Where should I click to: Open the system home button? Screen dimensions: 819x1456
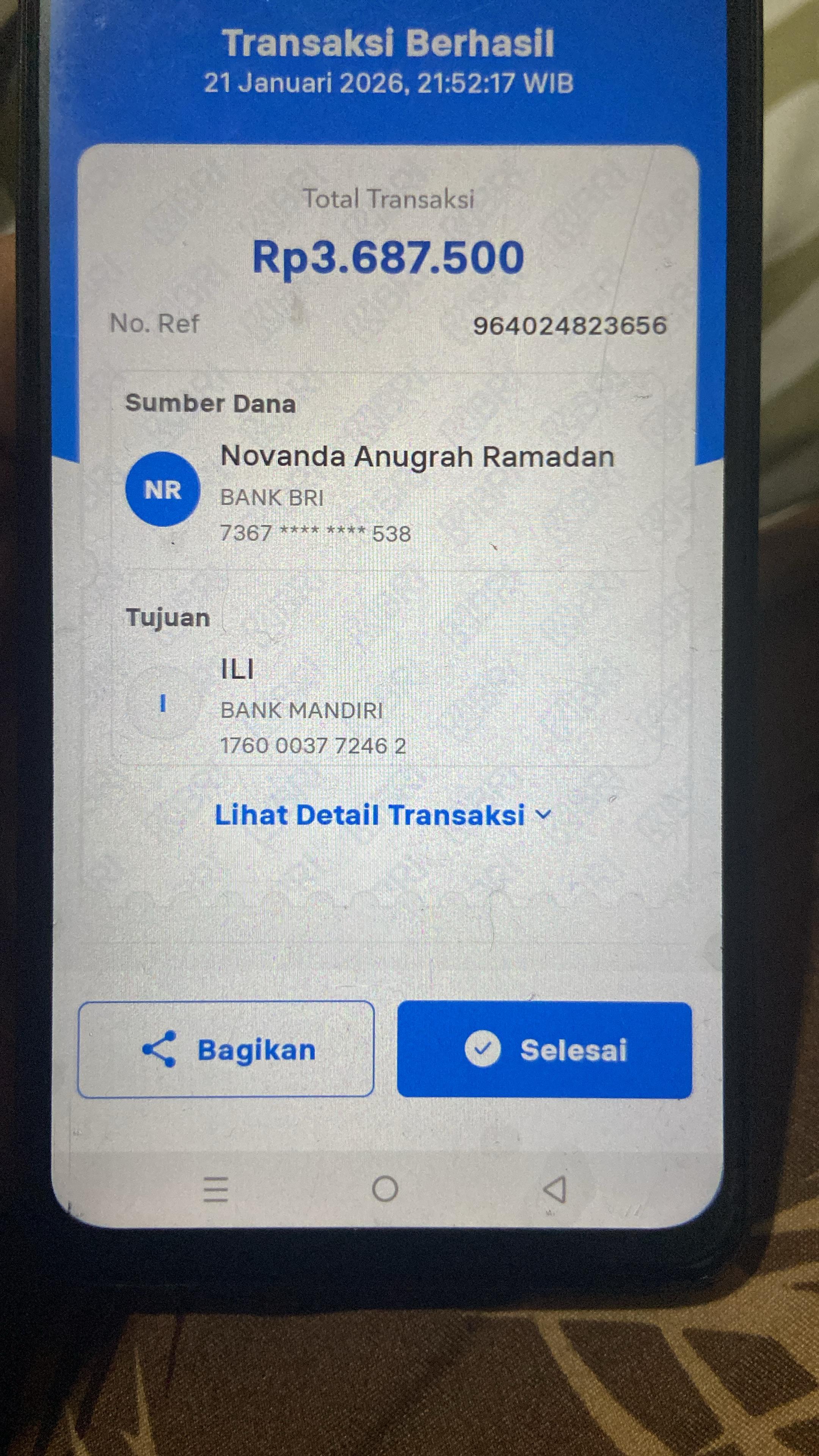click(x=385, y=1189)
